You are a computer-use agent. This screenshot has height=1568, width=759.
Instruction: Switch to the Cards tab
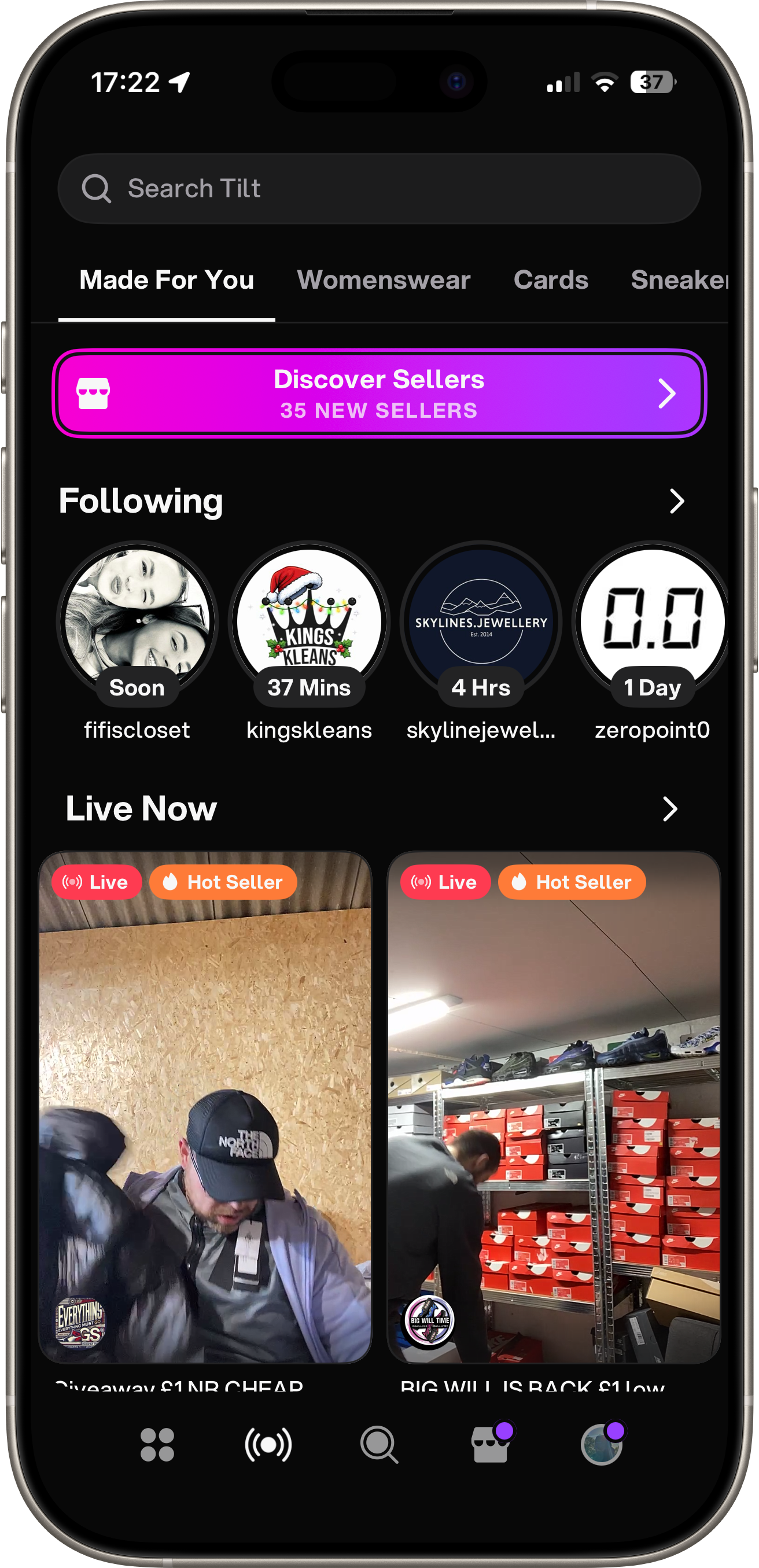click(550, 280)
